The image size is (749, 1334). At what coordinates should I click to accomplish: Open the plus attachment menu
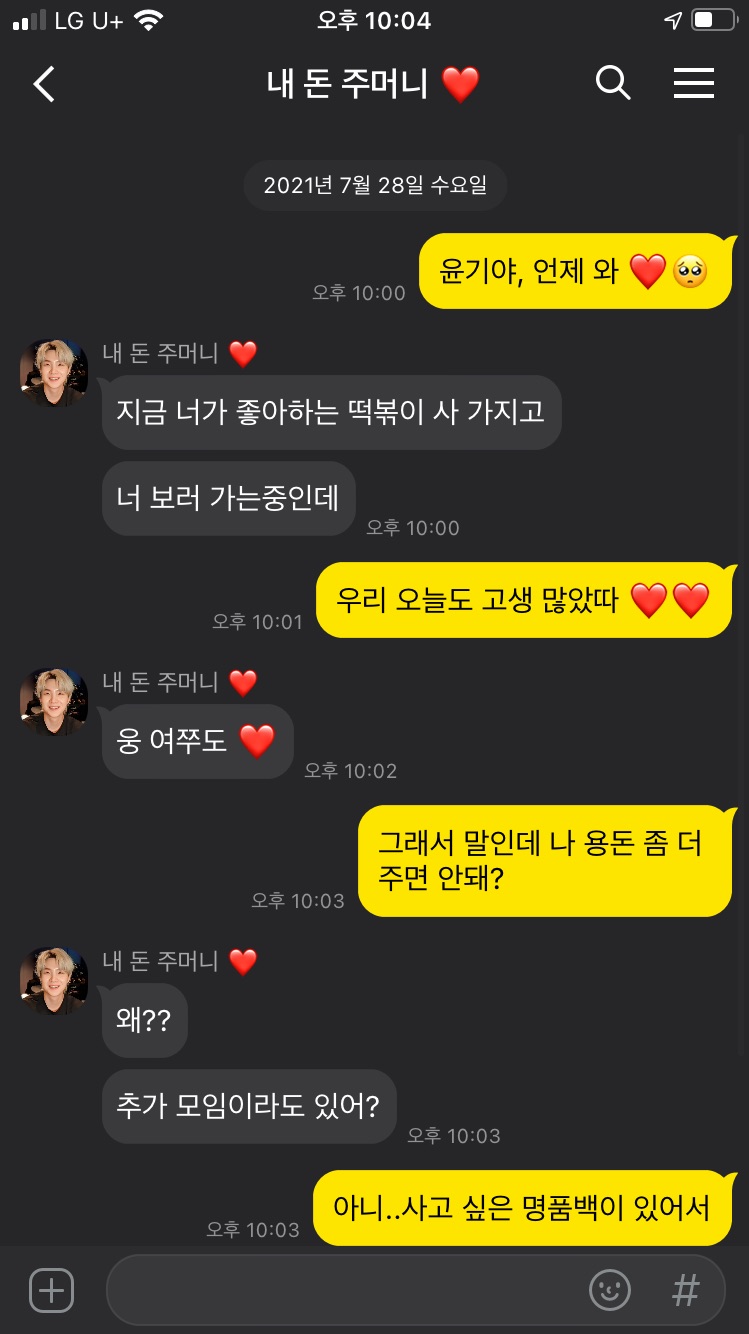[51, 1290]
